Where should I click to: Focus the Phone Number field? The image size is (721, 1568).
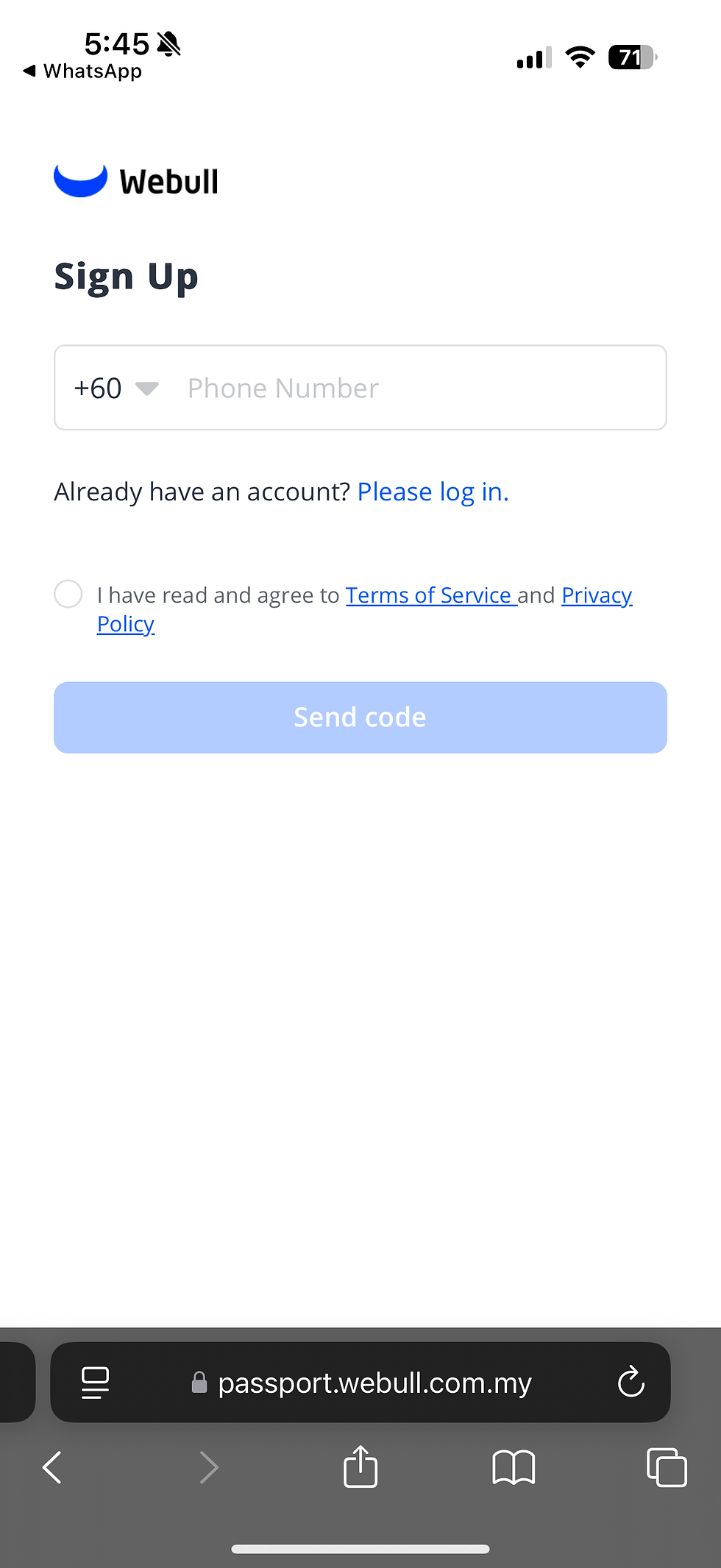[419, 389]
